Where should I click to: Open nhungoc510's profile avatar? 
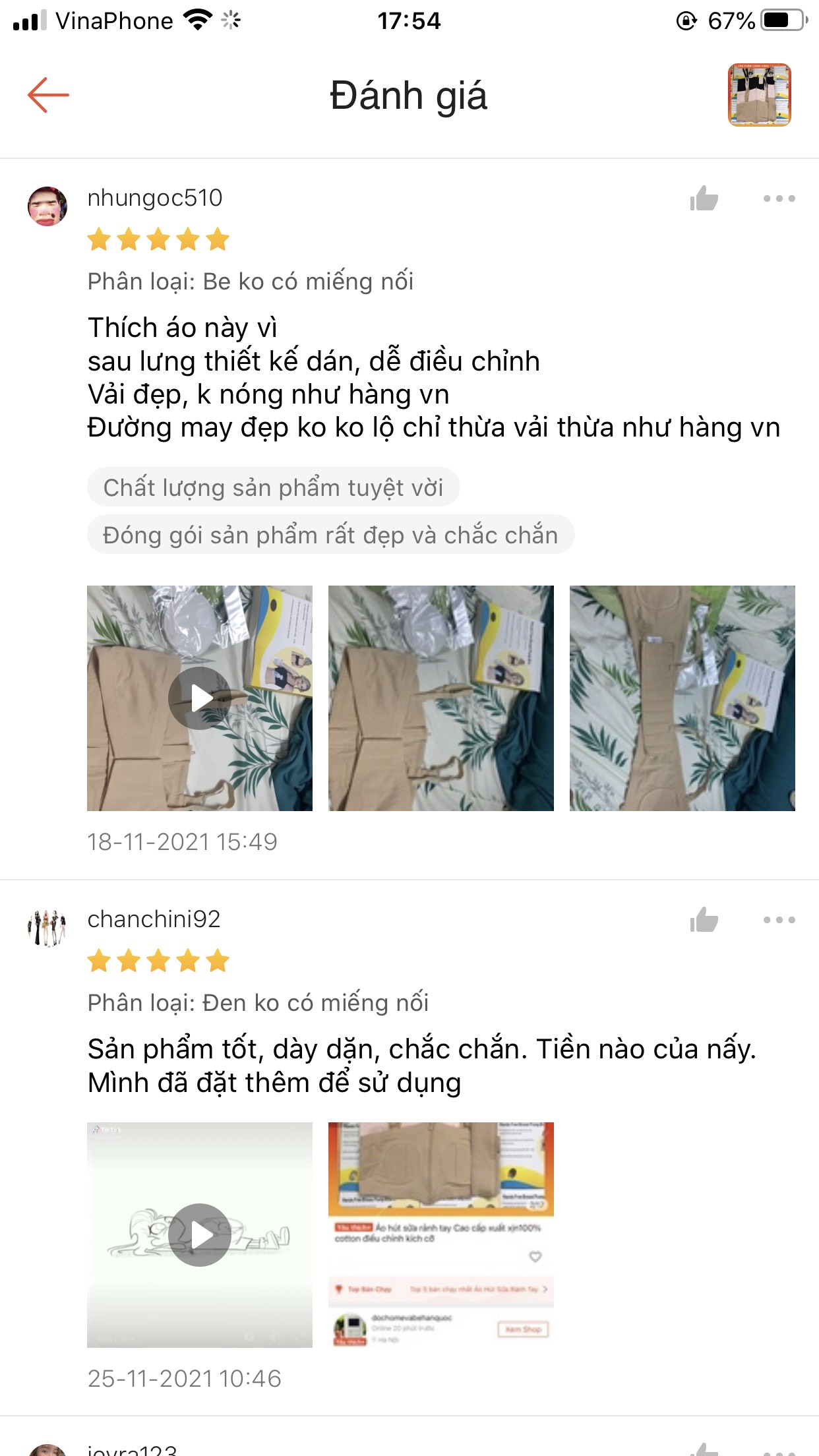[x=47, y=206]
